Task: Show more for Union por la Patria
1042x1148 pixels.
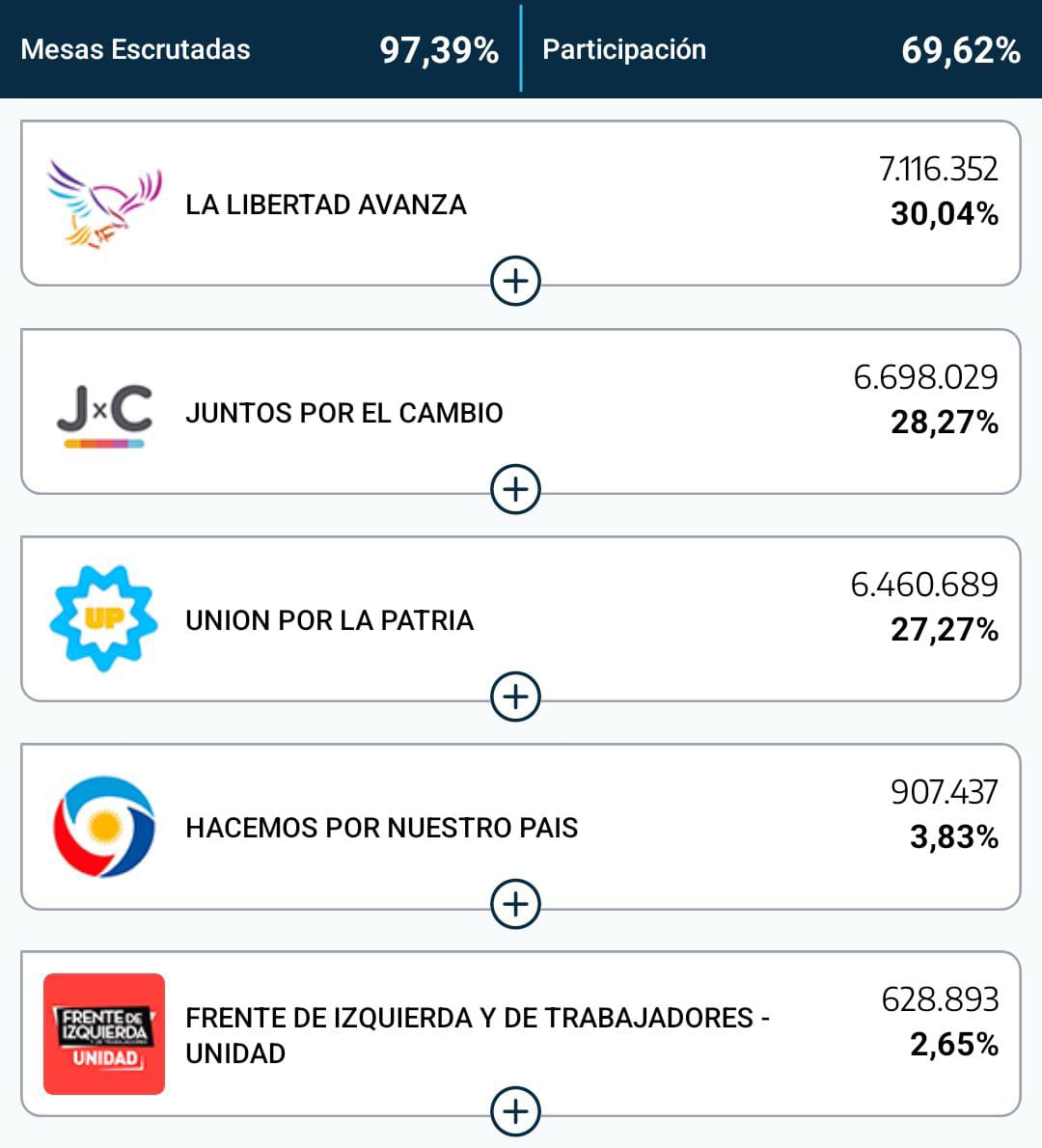Action: click(x=516, y=697)
